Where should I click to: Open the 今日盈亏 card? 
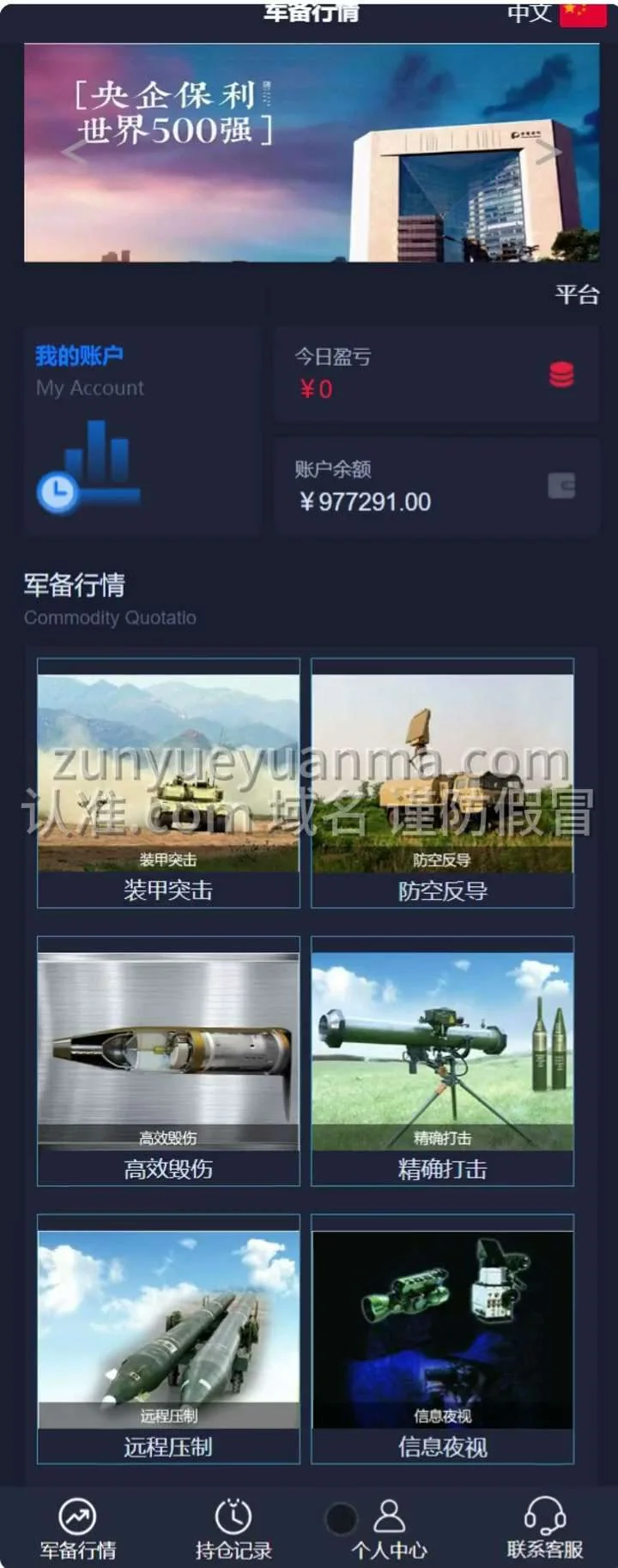(x=436, y=375)
